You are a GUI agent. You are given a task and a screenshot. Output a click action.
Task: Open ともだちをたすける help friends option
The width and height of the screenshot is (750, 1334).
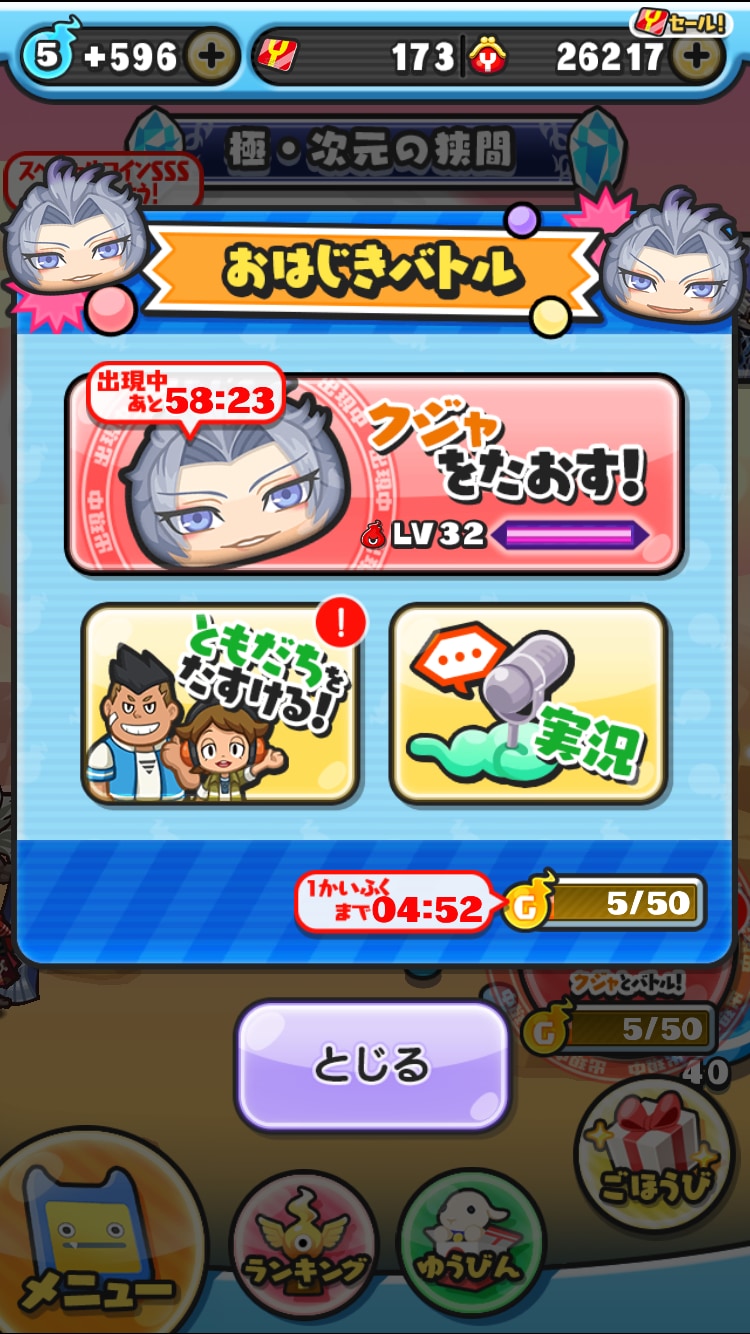click(x=221, y=703)
